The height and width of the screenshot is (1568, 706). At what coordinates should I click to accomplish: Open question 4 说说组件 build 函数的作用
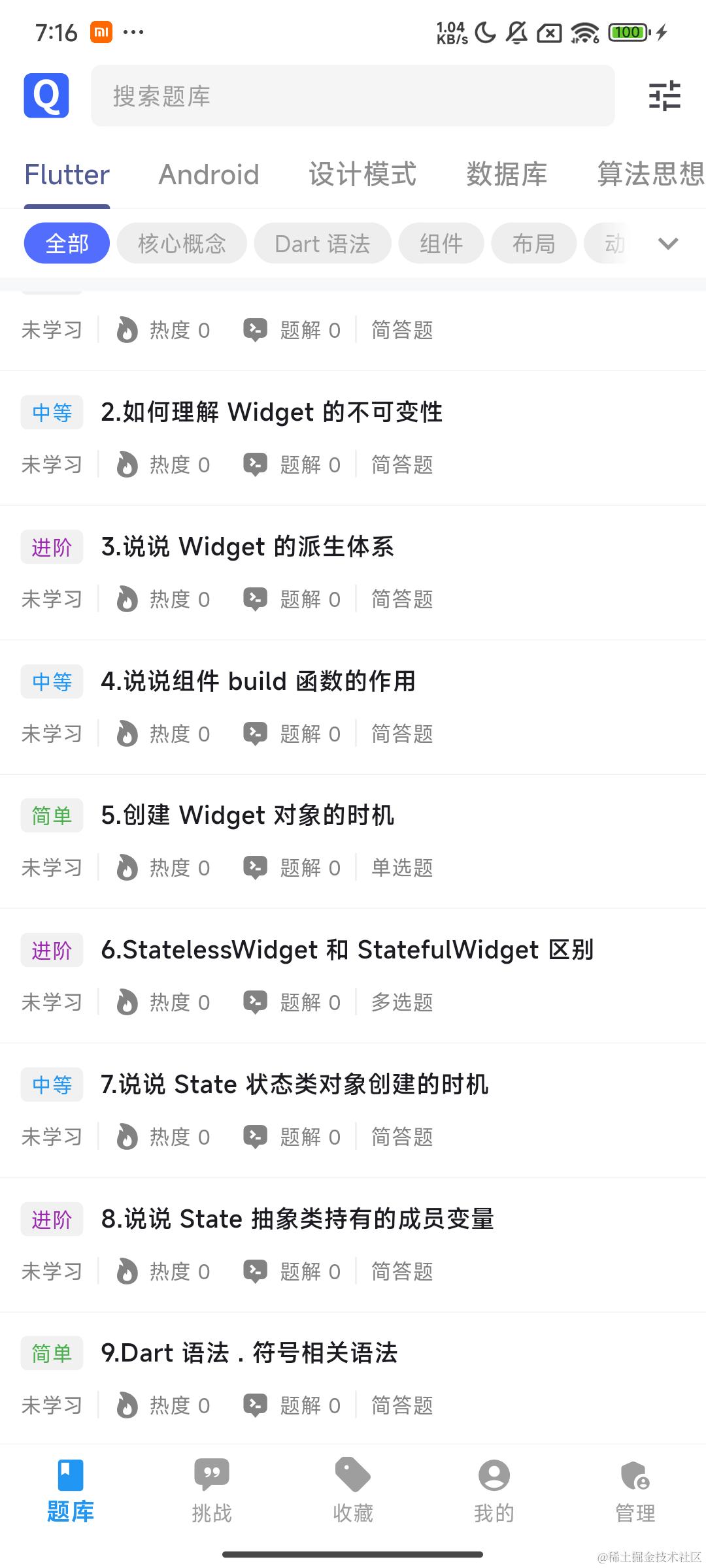point(258,681)
